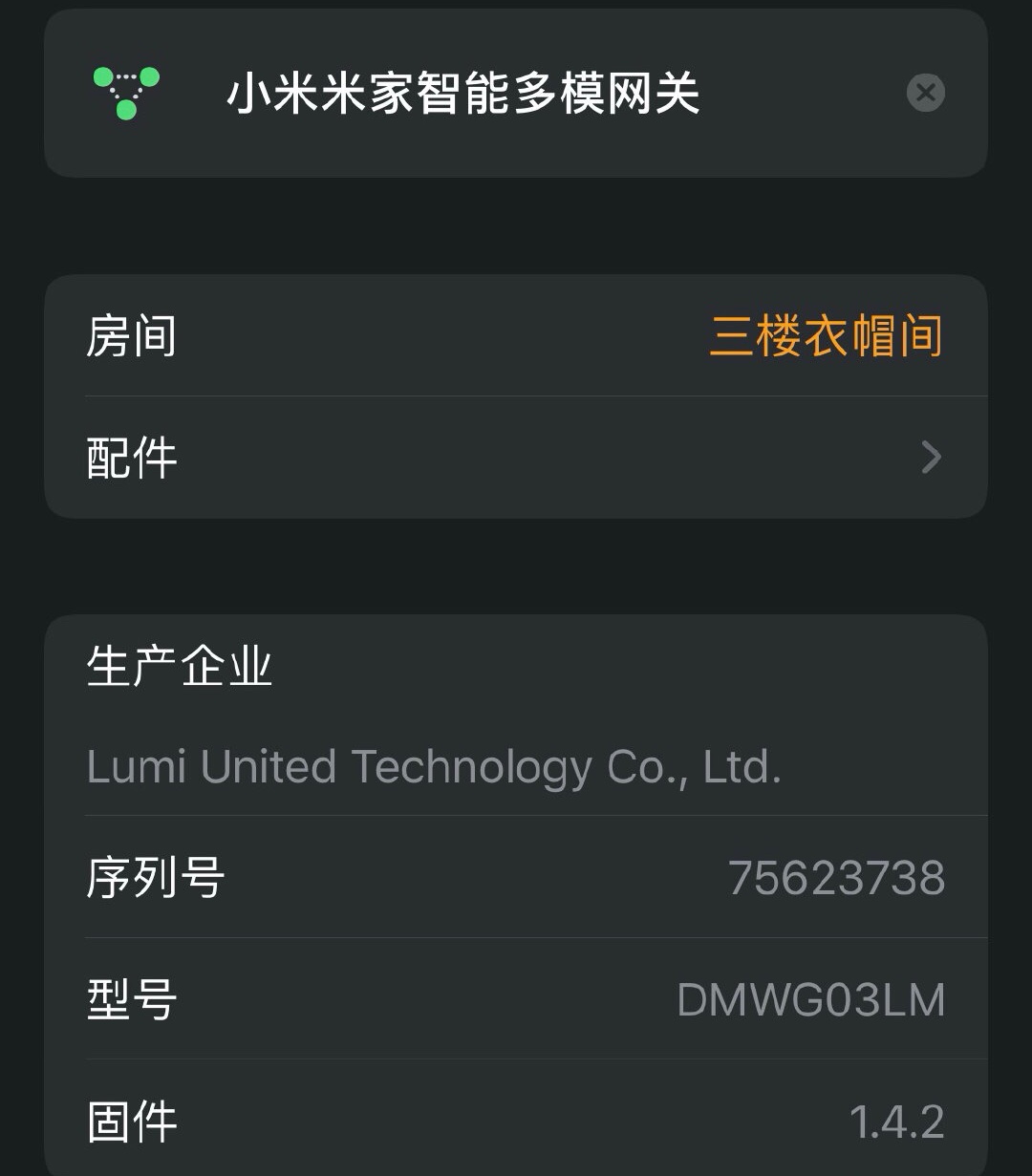Edit the 小米米家智能多模网关 name field
Viewport: 1032px width, 1176px height.
(x=463, y=94)
